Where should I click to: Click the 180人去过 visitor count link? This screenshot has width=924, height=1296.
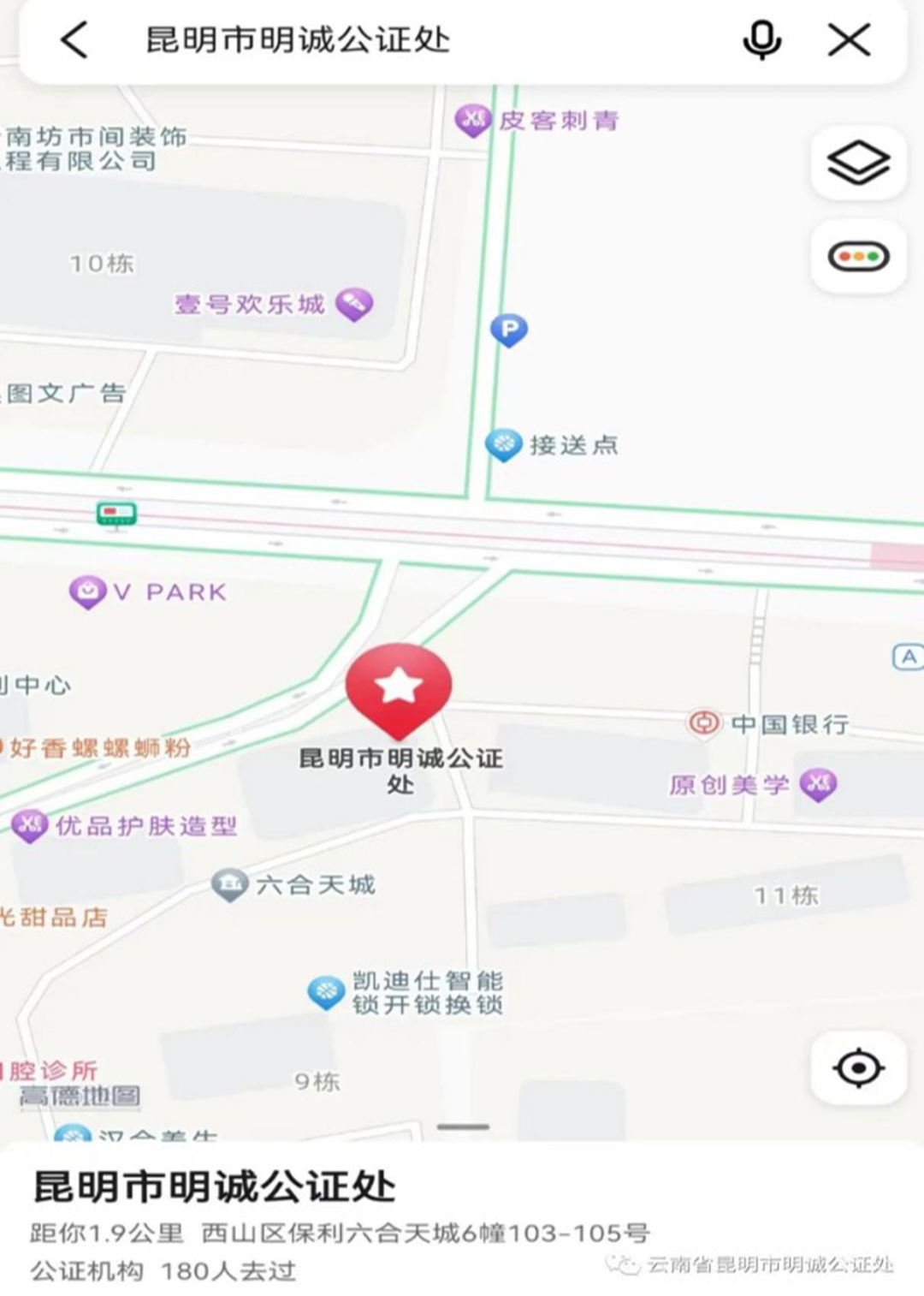[x=228, y=1271]
